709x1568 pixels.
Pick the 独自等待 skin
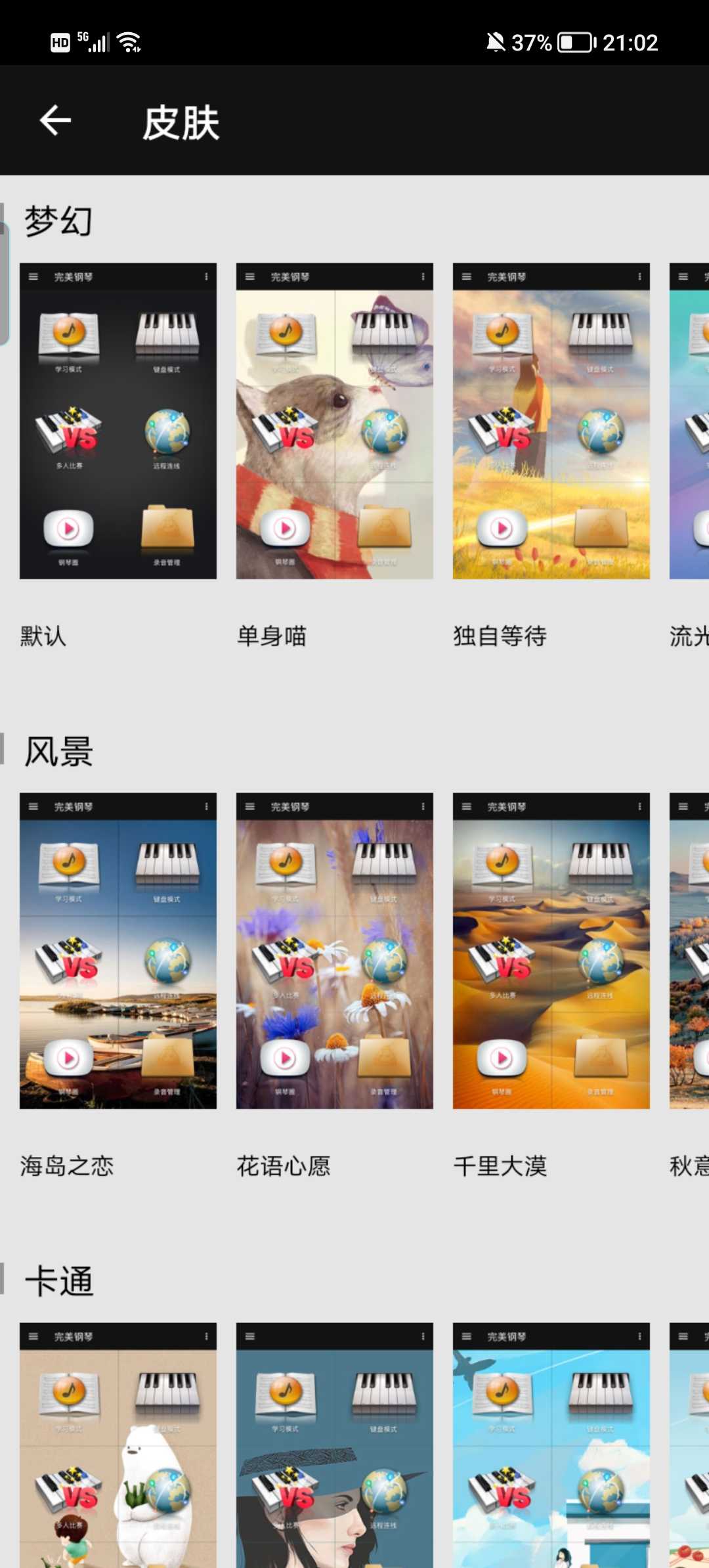click(551, 421)
